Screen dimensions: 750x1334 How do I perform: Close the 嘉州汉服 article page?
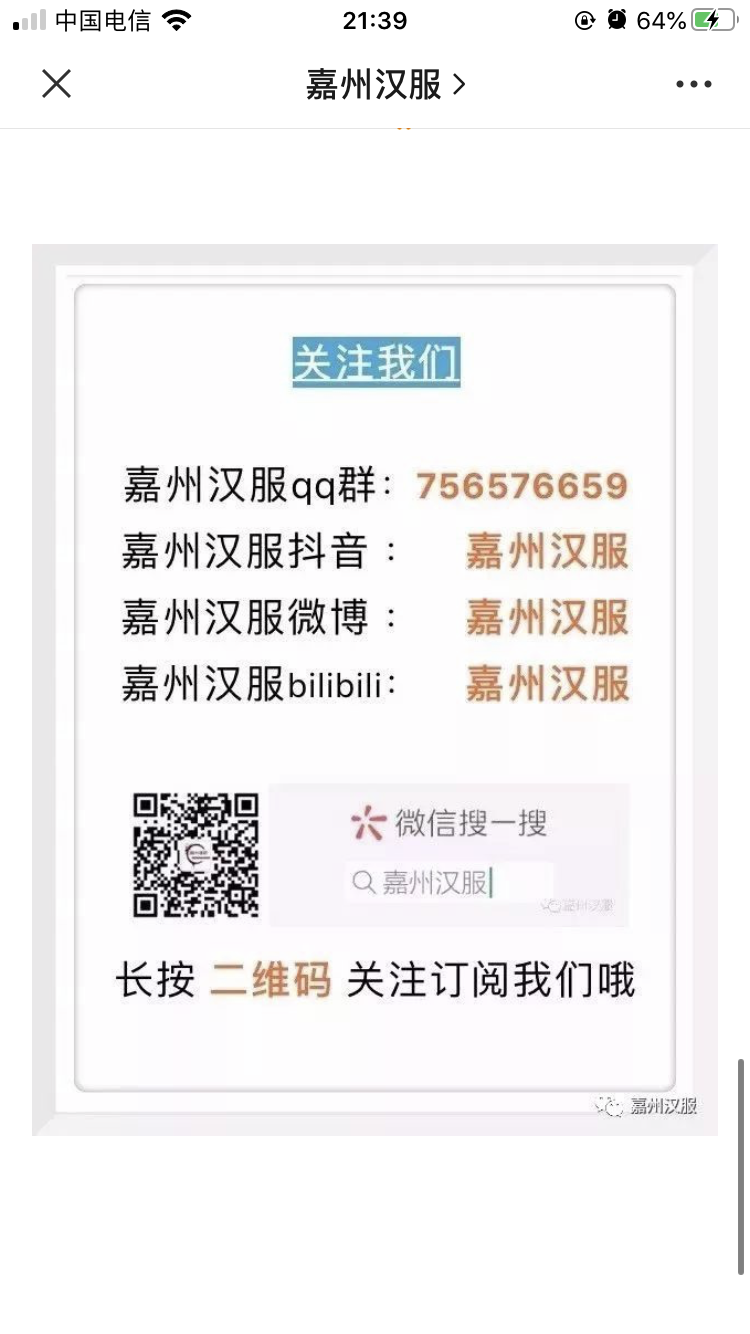pos(56,85)
